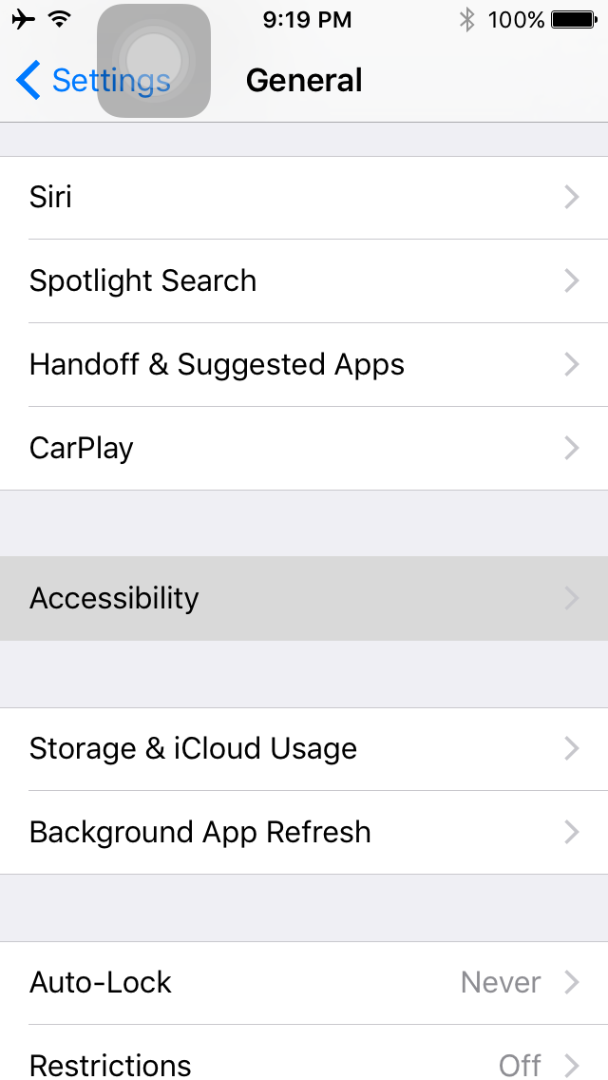608x1080 pixels.
Task: Open Accessibility settings
Action: click(304, 598)
